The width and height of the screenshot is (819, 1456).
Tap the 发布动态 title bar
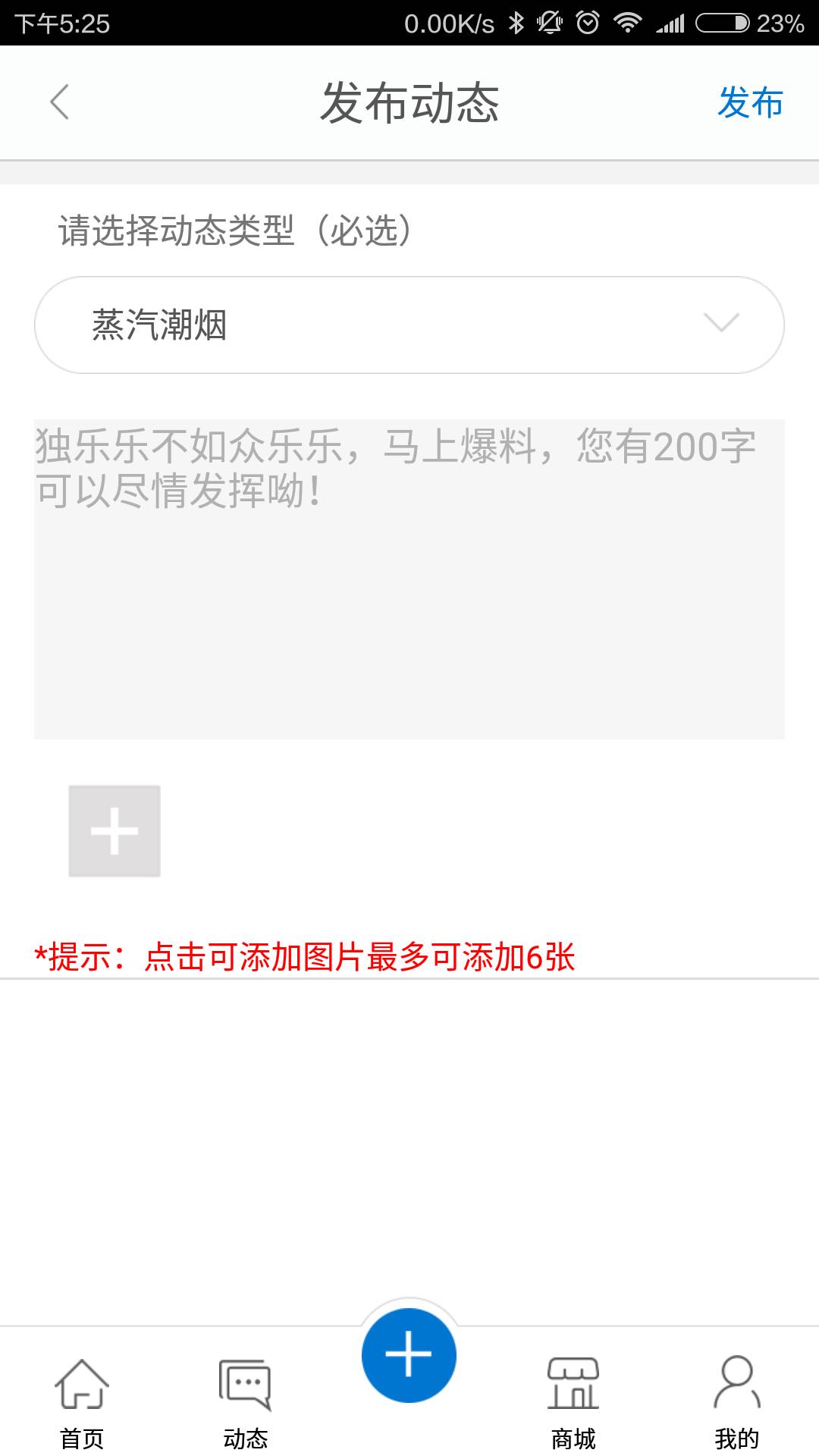409,105
